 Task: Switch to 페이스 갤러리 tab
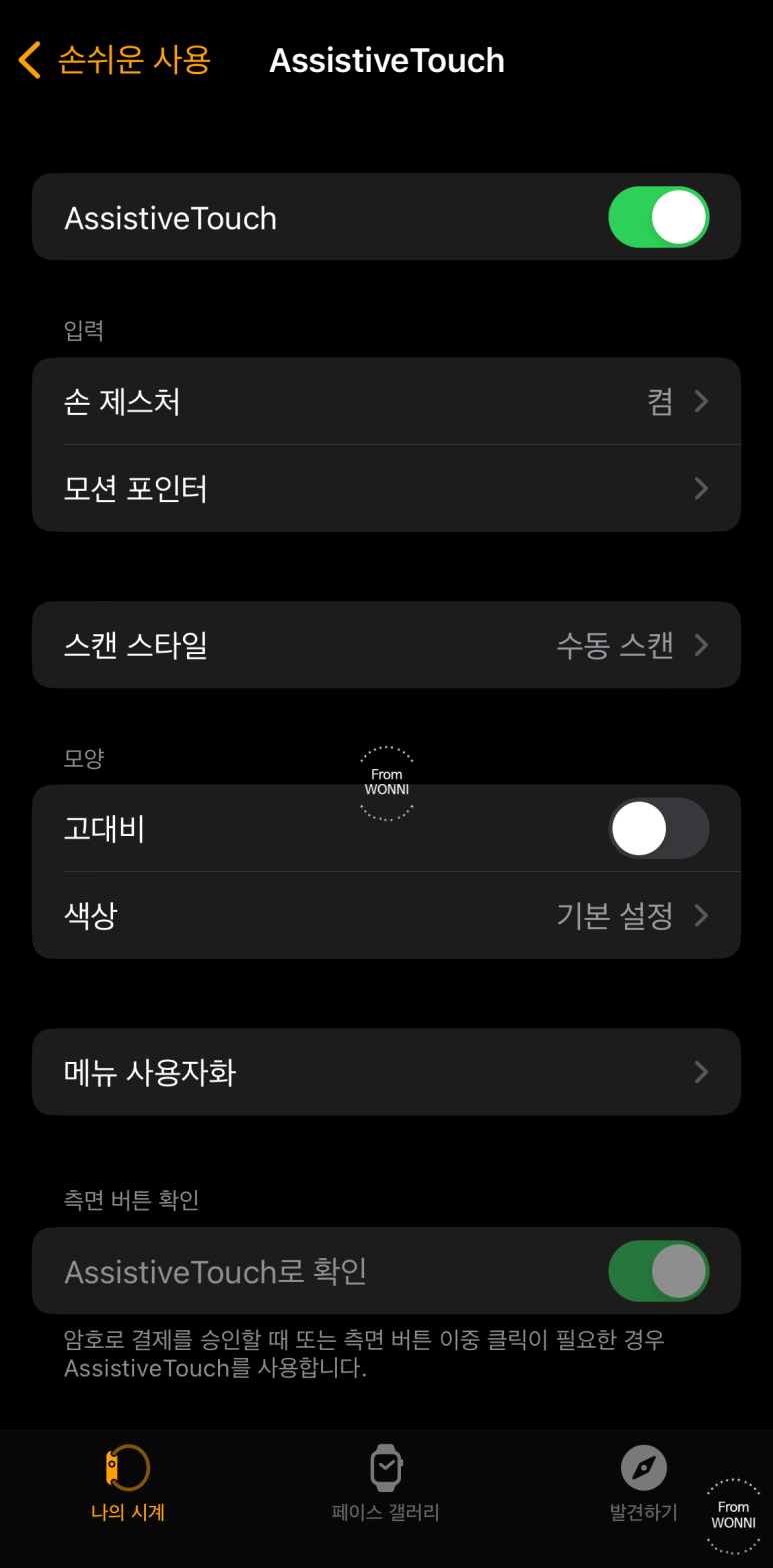coord(386,1484)
